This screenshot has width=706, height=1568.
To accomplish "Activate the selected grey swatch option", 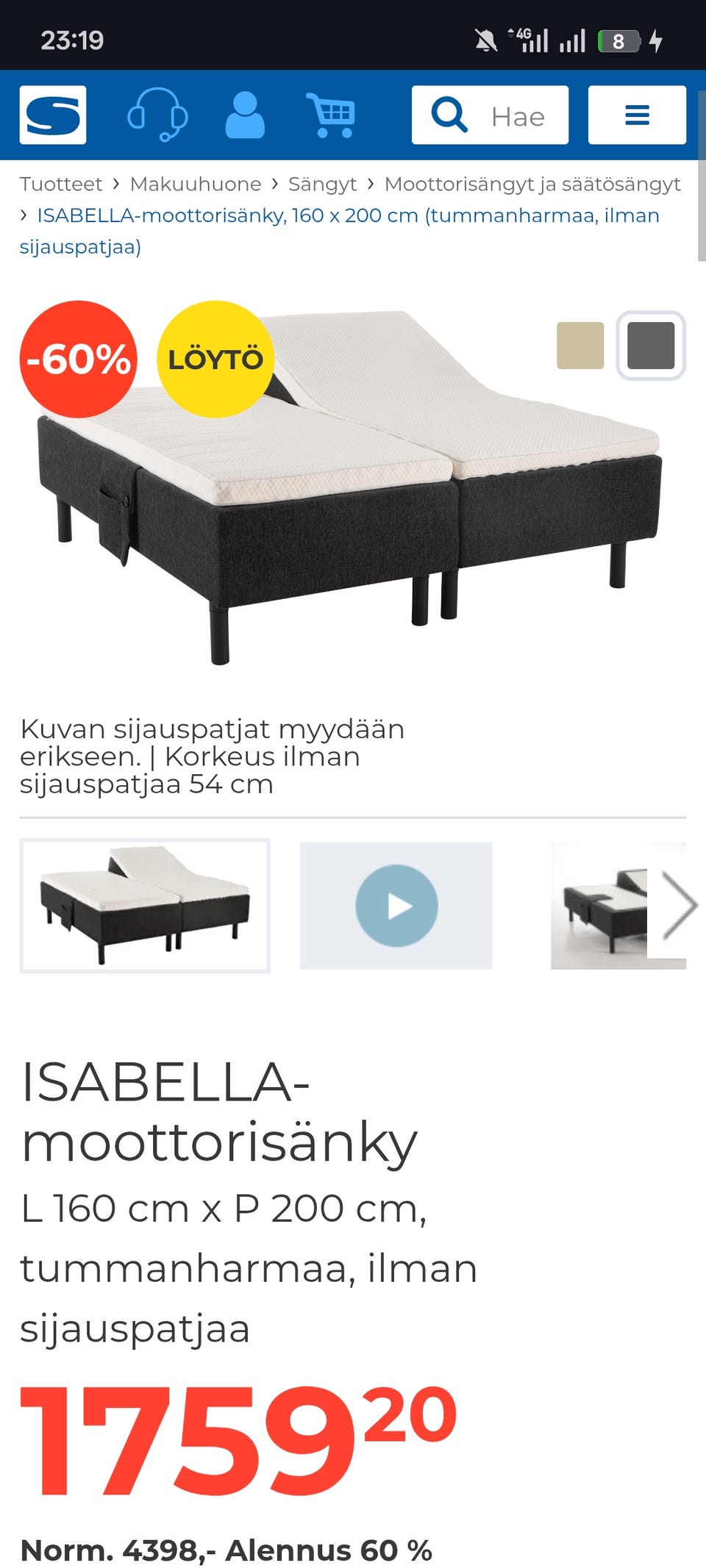I will point(650,346).
